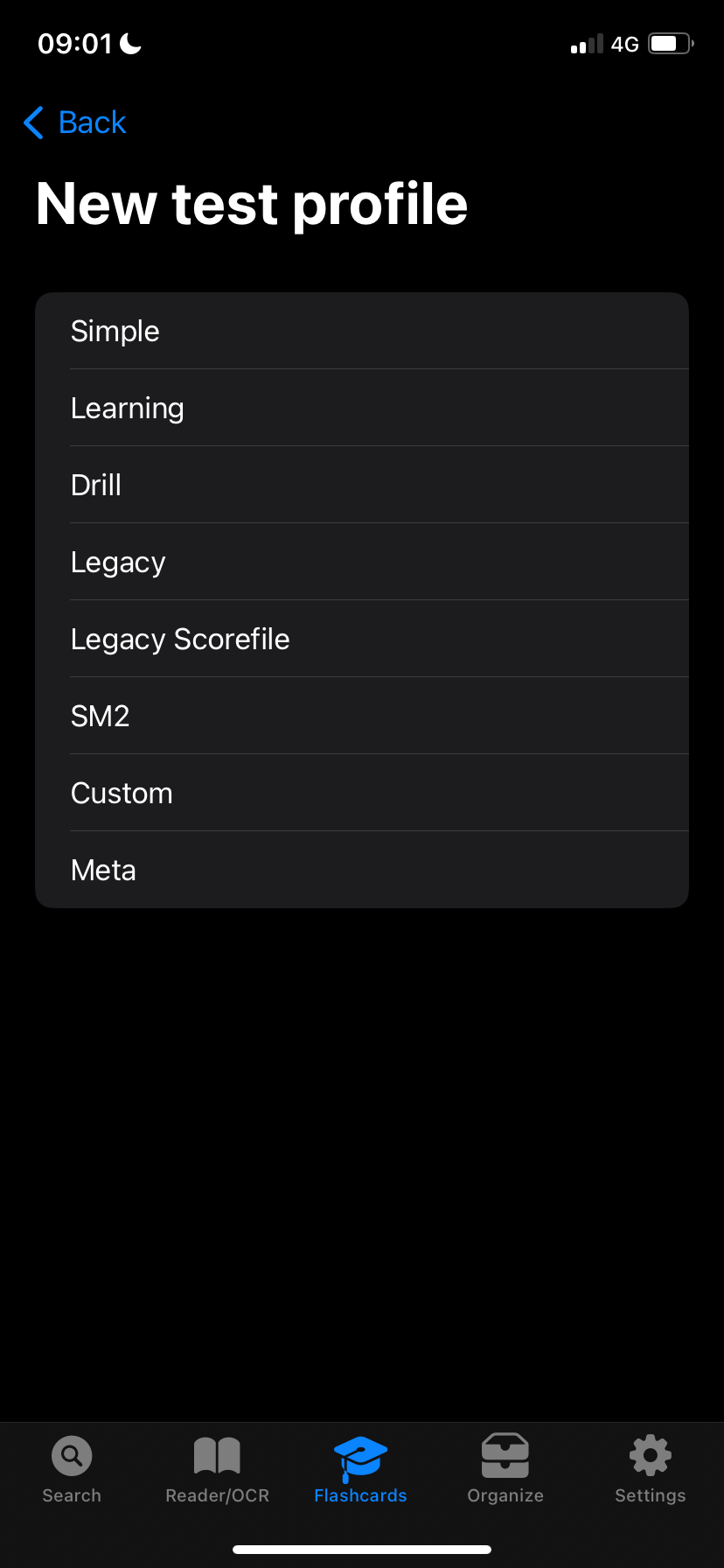Tap the Legacy row
This screenshot has height=1568, width=724.
click(362, 562)
